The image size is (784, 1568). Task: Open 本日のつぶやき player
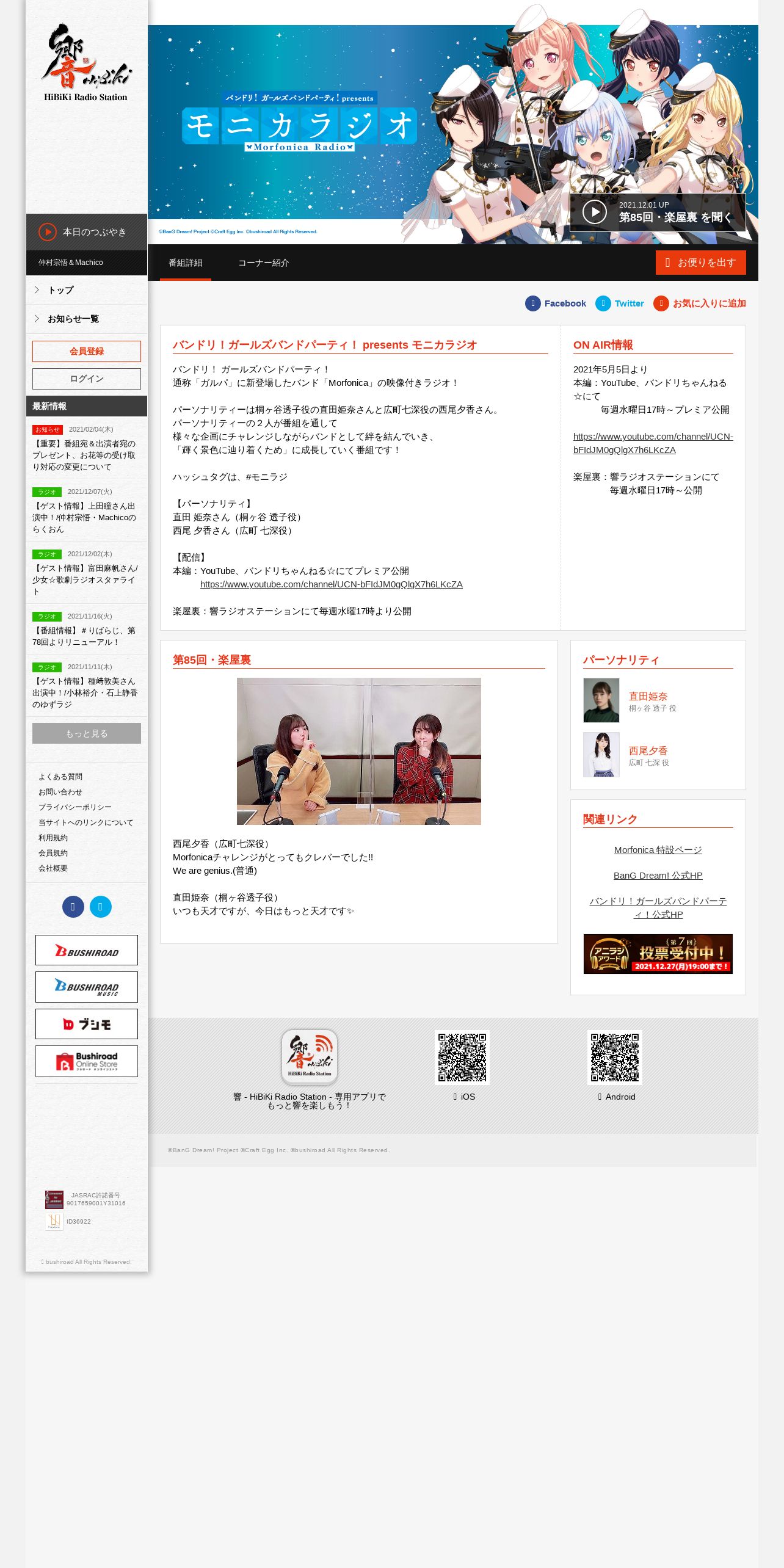(x=87, y=232)
